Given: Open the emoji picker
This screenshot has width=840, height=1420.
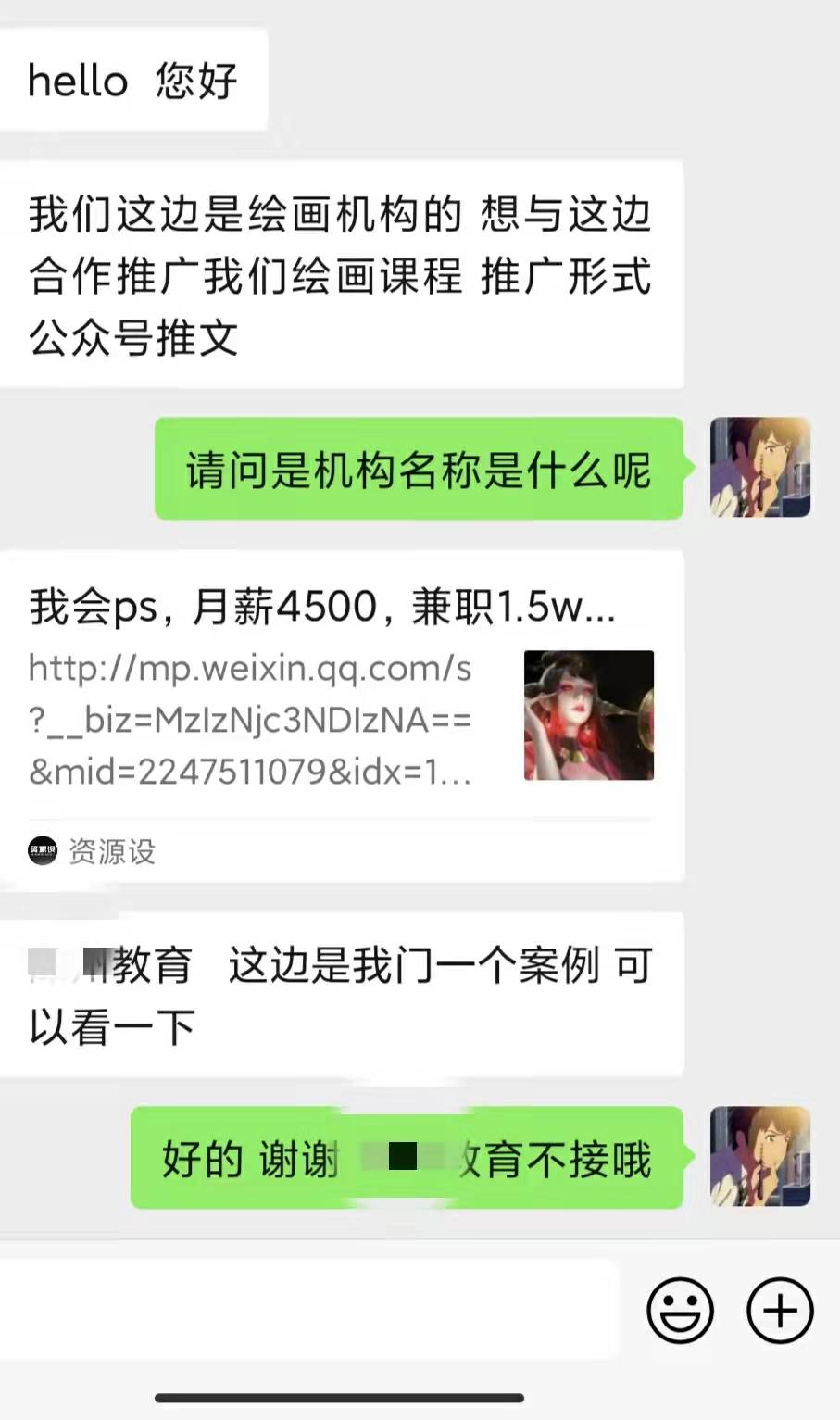Looking at the screenshot, I should (x=680, y=1310).
